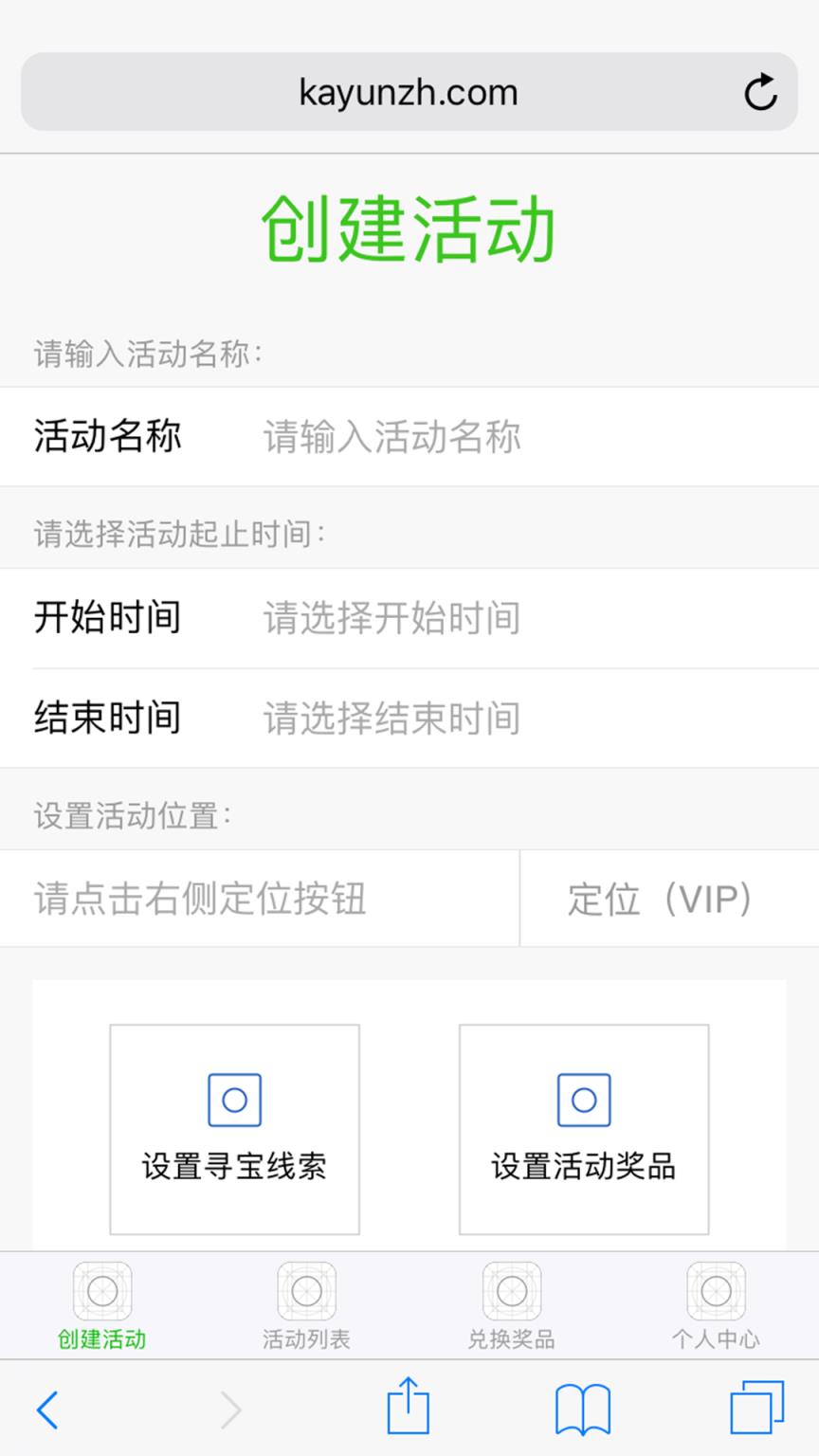Switch to the 活动列表 tab
The width and height of the screenshot is (819, 1456).
[307, 1308]
